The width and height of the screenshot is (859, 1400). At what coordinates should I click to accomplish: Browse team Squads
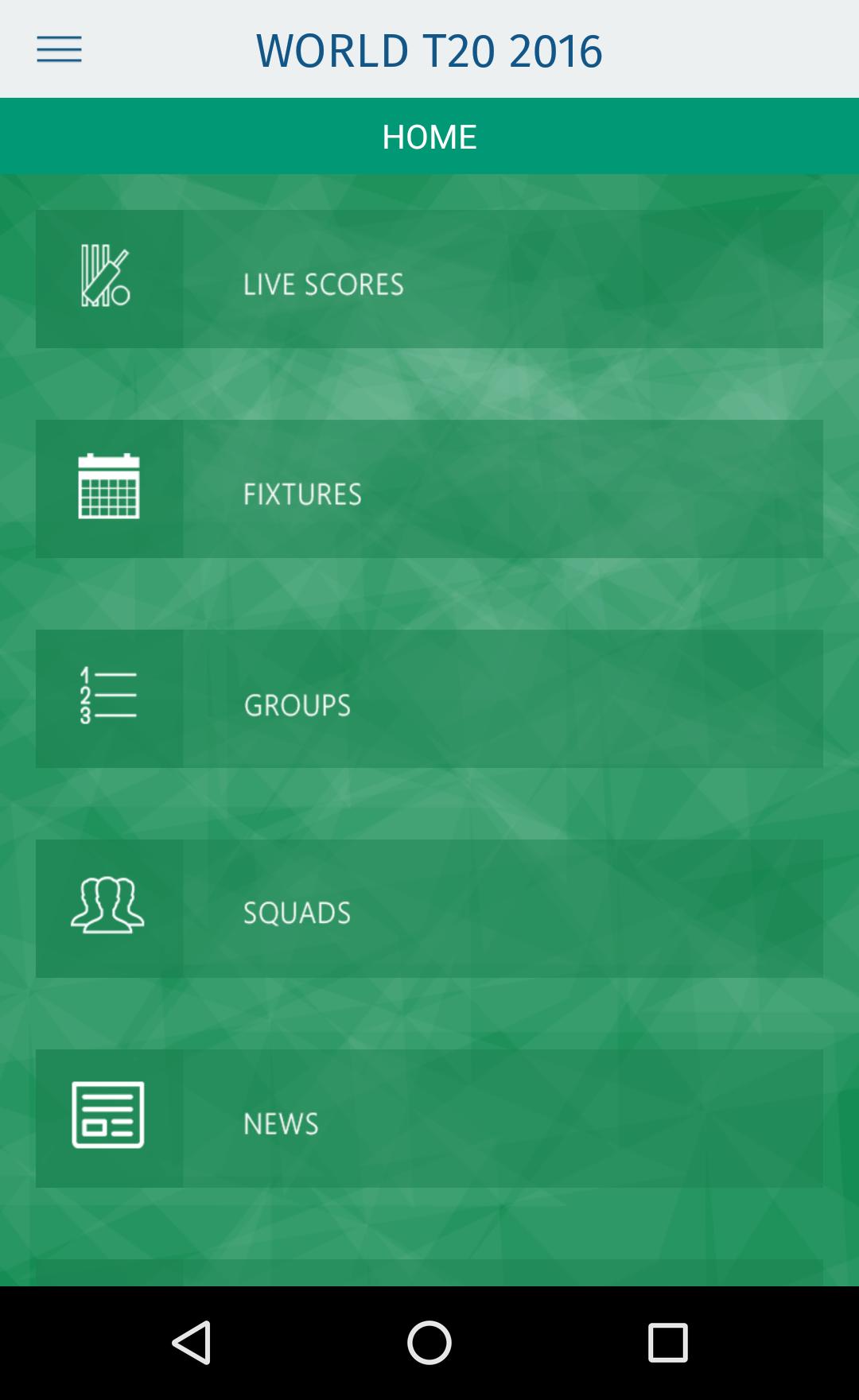[429, 909]
